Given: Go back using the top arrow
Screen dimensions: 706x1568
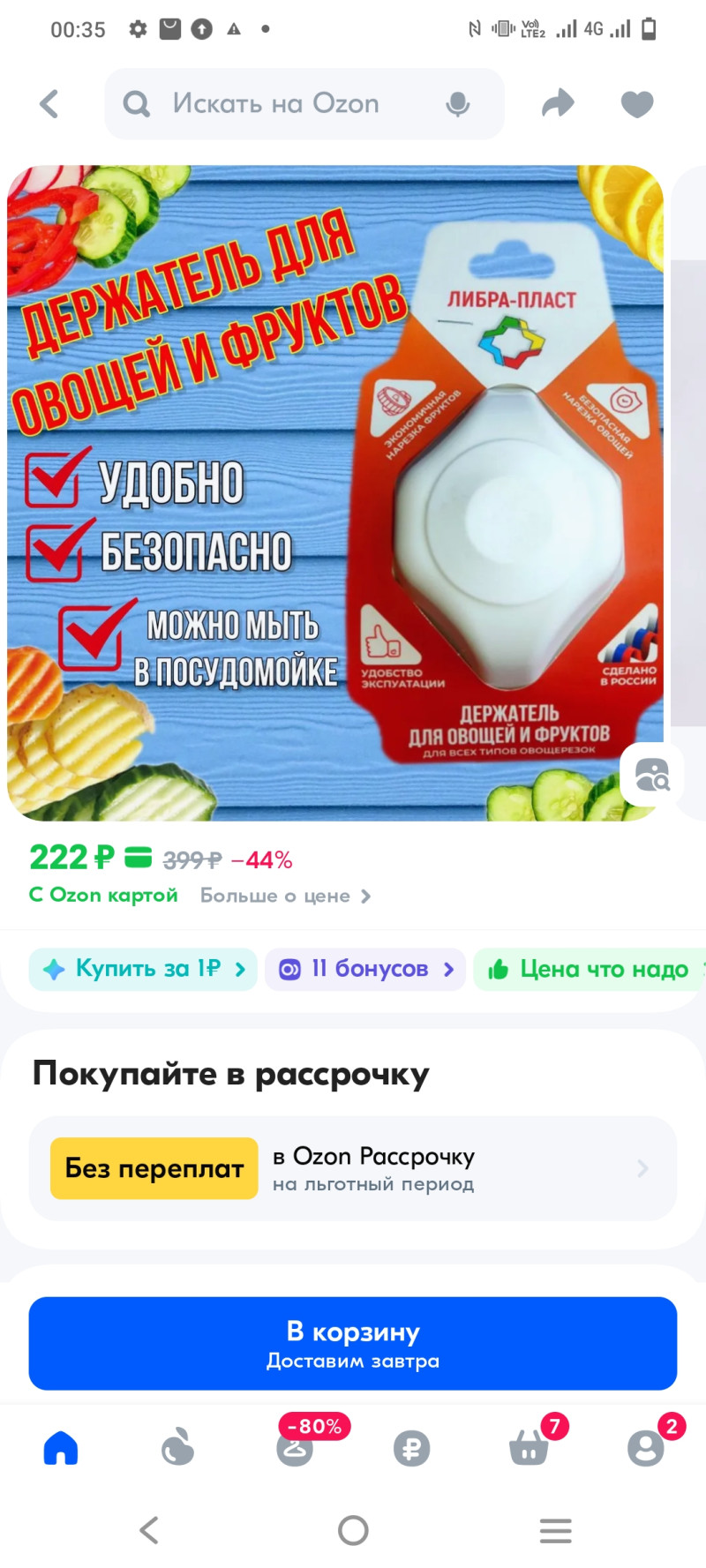Looking at the screenshot, I should coord(49,104).
